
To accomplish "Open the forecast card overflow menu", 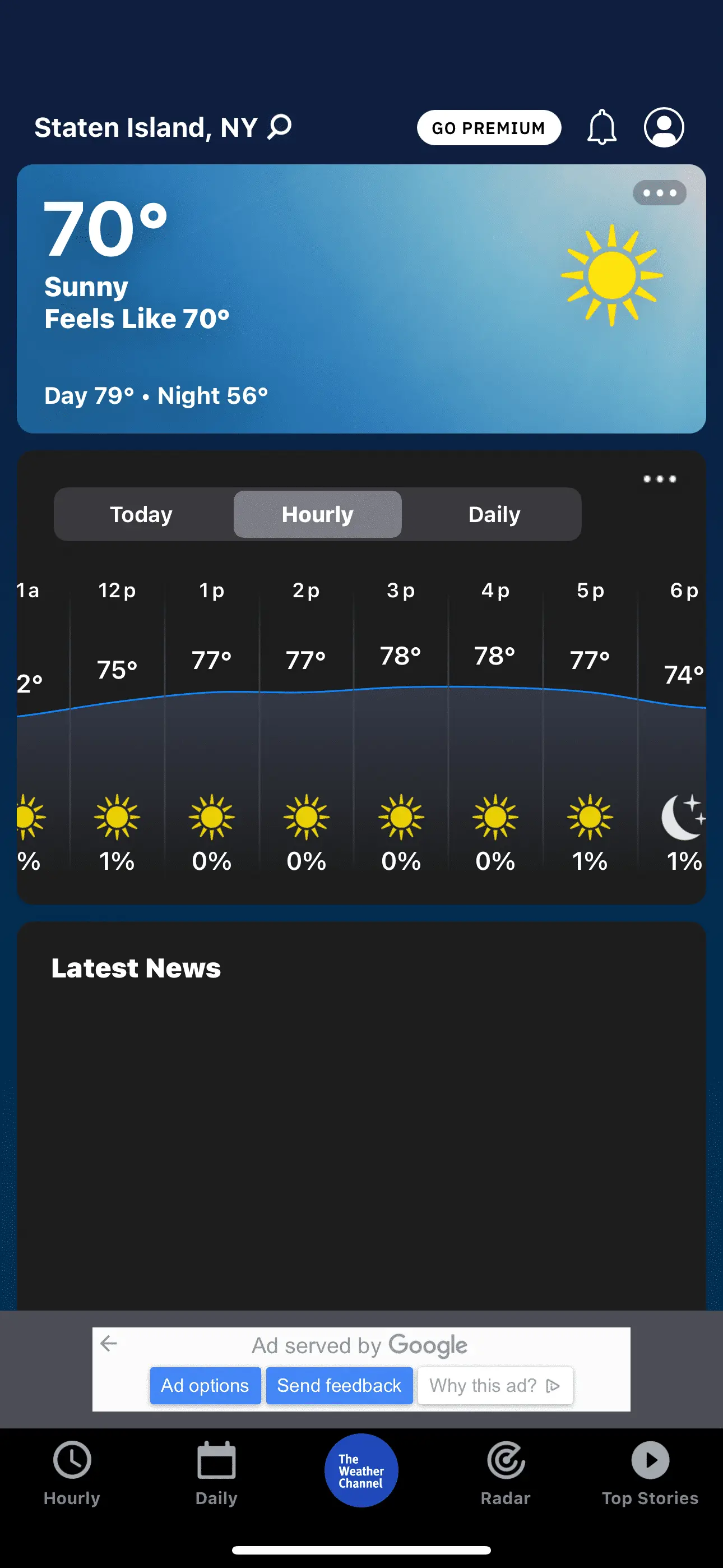I will tap(659, 479).
